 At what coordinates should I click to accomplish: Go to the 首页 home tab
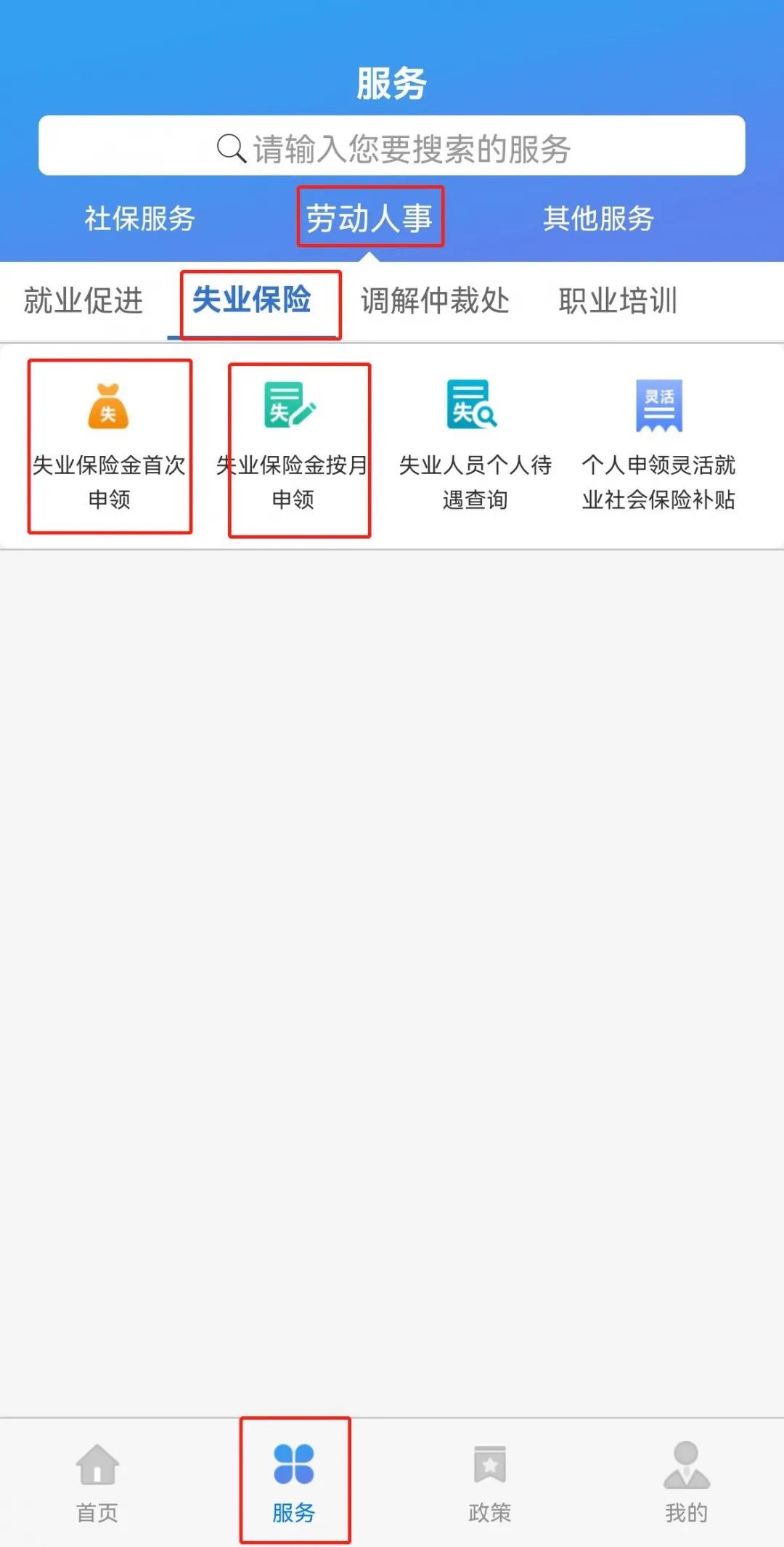point(97,1481)
